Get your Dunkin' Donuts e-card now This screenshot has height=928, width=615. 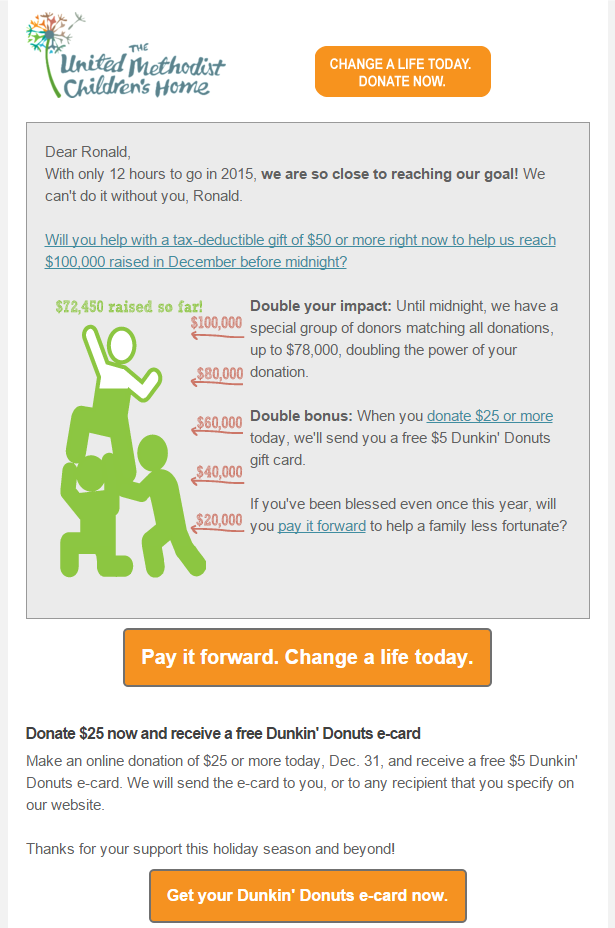(307, 895)
